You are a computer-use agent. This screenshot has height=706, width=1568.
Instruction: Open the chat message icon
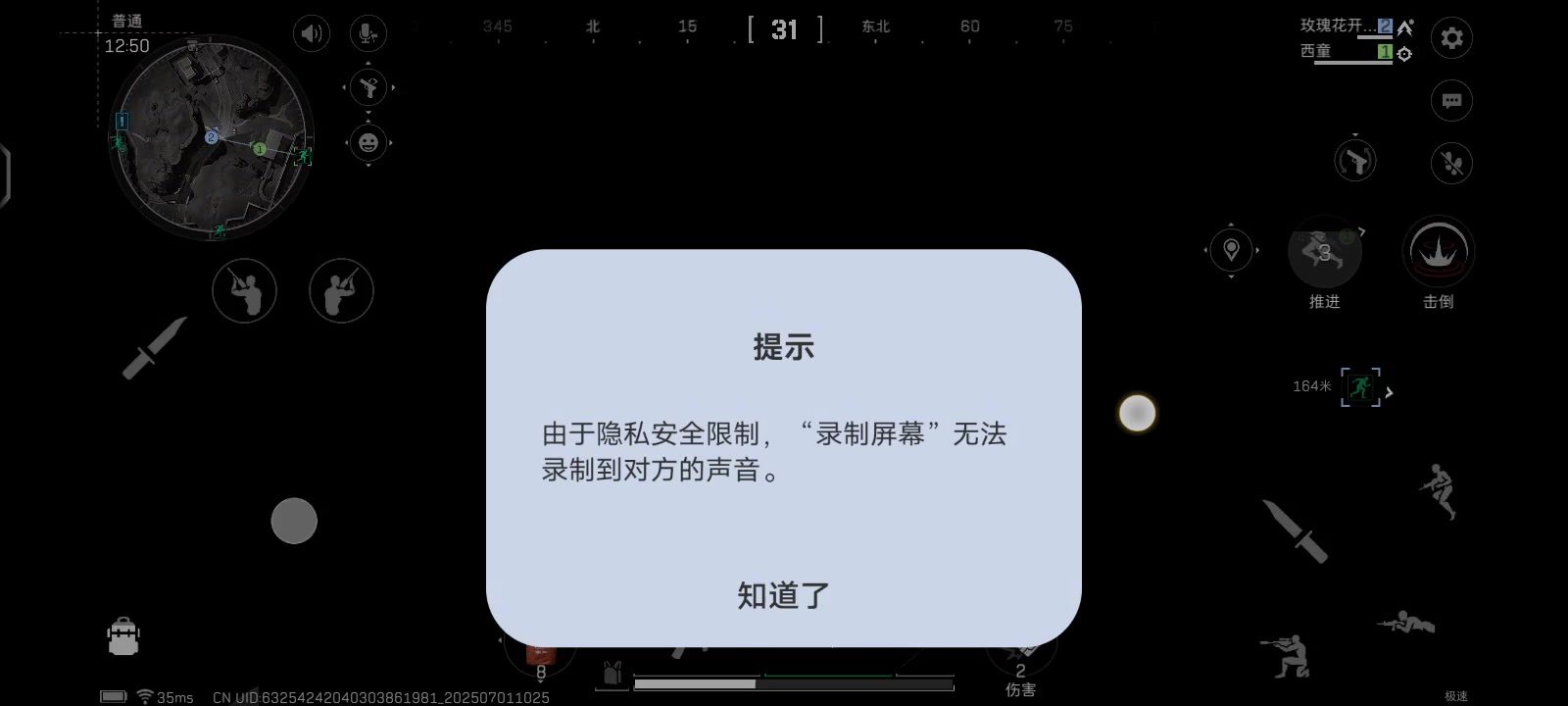(1451, 101)
